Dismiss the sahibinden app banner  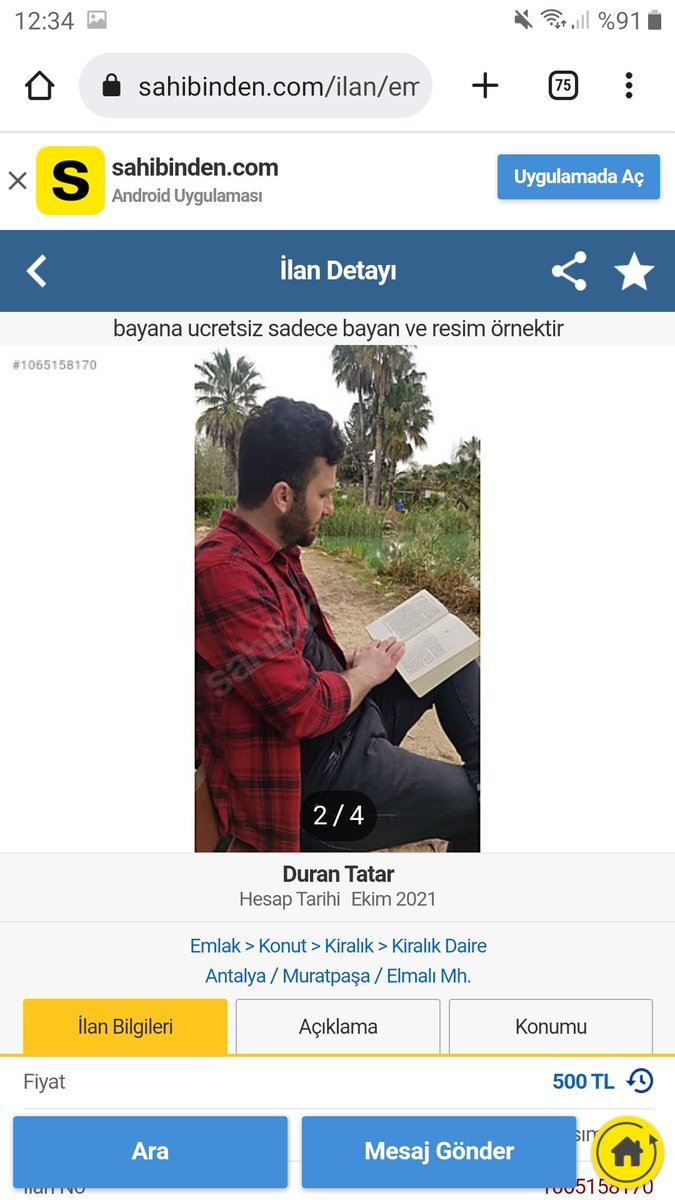click(x=17, y=181)
